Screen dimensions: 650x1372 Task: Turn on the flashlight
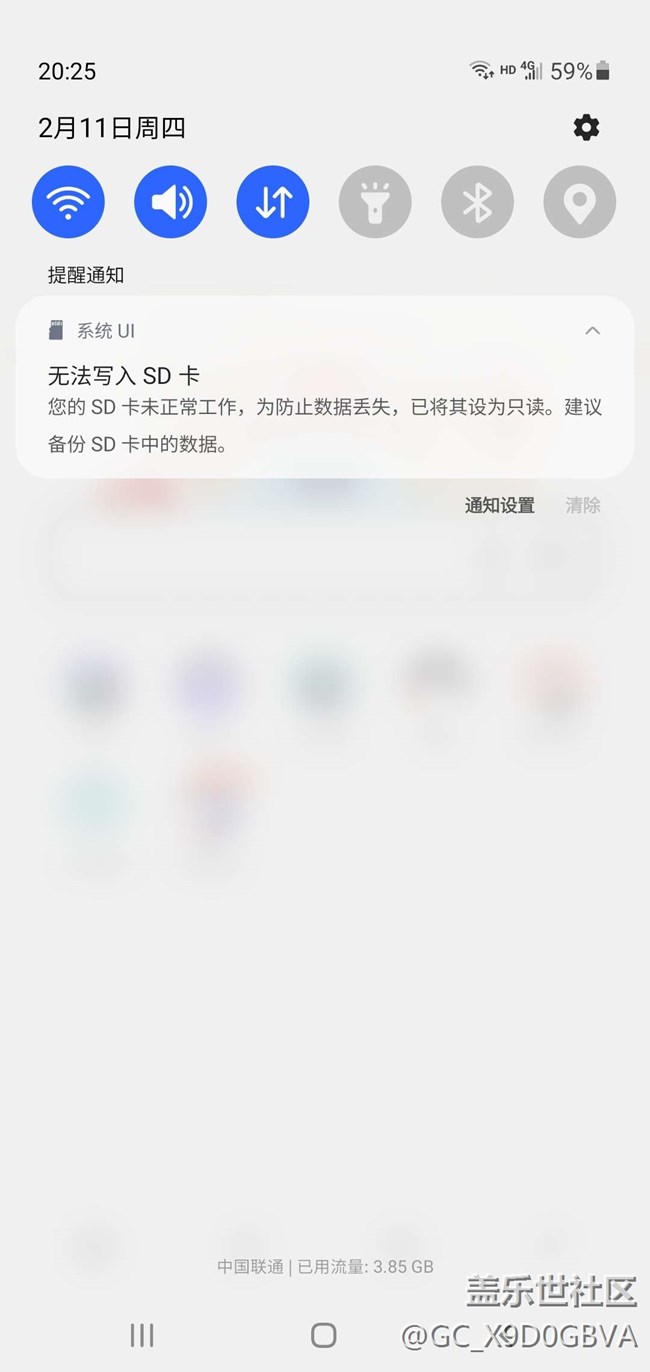tap(375, 202)
